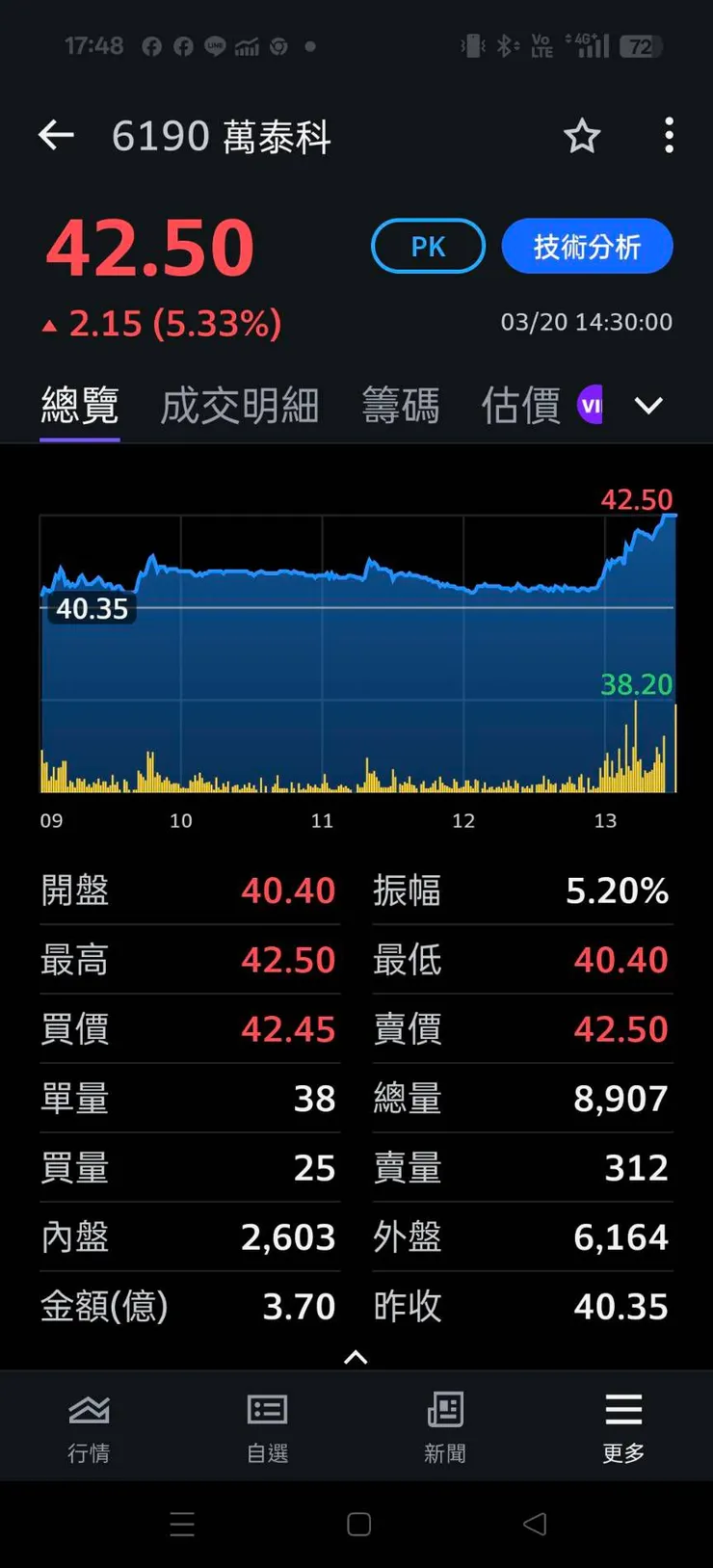Tap the back arrow to return
Image resolution: width=713 pixels, height=1568 pixels.
pos(55,135)
